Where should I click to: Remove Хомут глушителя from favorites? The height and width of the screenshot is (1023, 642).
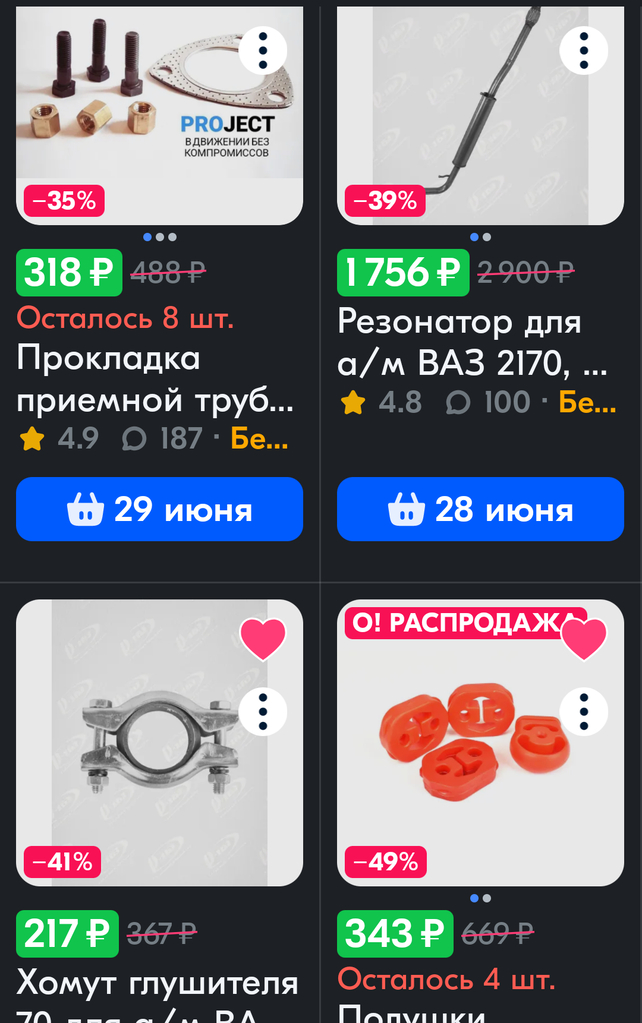point(263,639)
